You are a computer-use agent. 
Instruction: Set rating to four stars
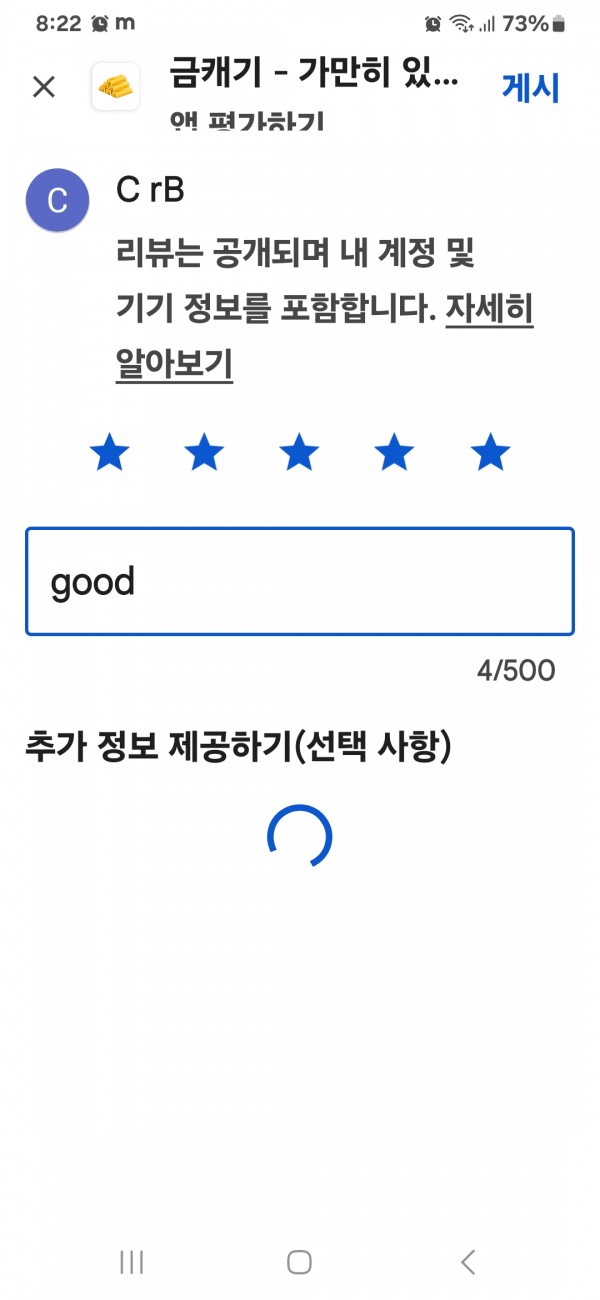pyautogui.click(x=394, y=453)
